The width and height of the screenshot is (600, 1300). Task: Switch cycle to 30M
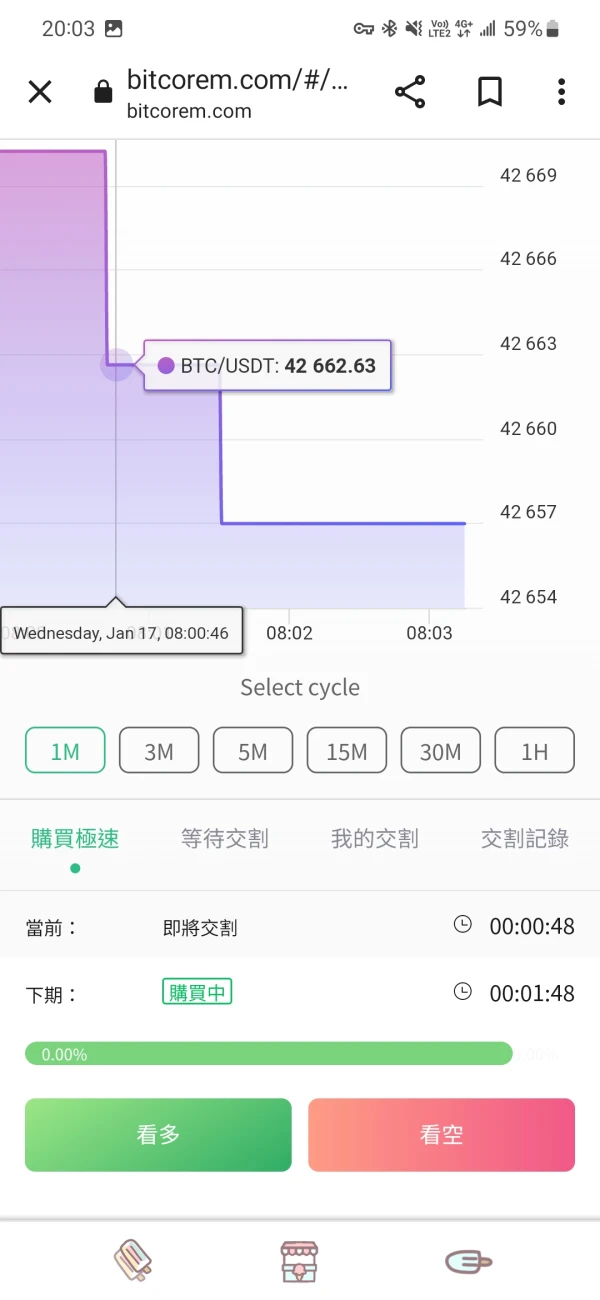pos(441,750)
